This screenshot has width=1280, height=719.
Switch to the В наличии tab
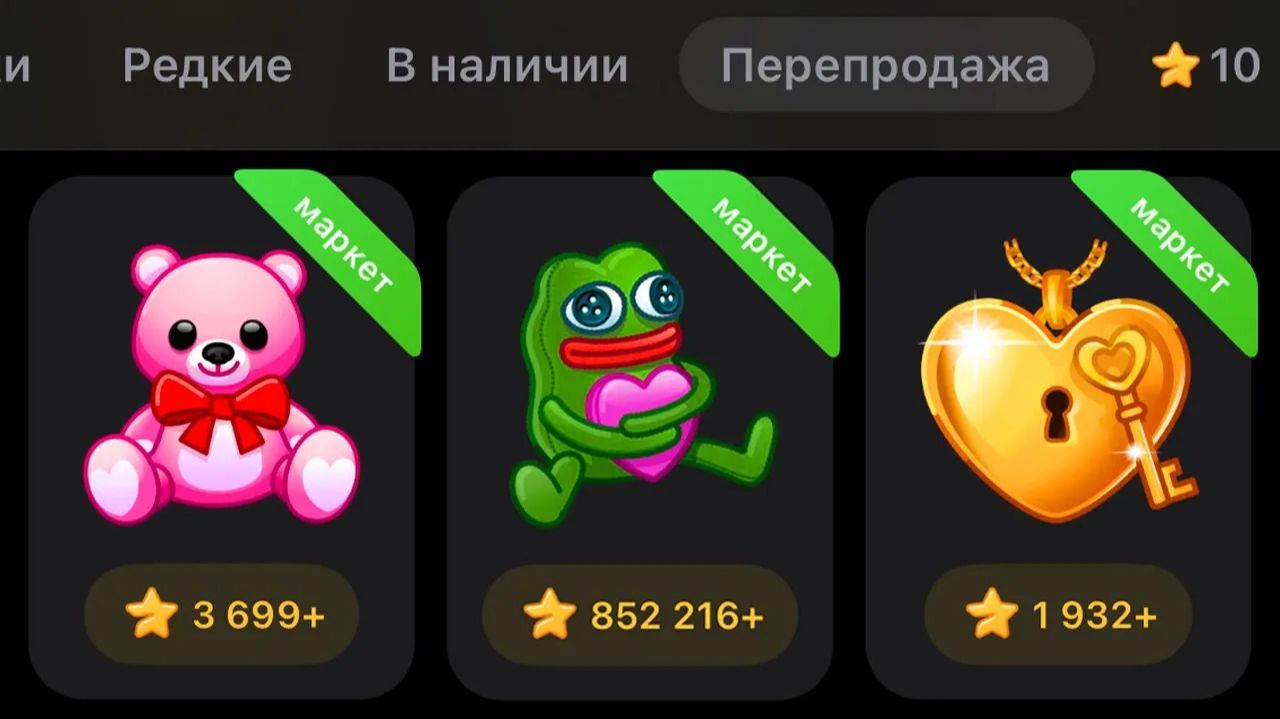click(507, 66)
